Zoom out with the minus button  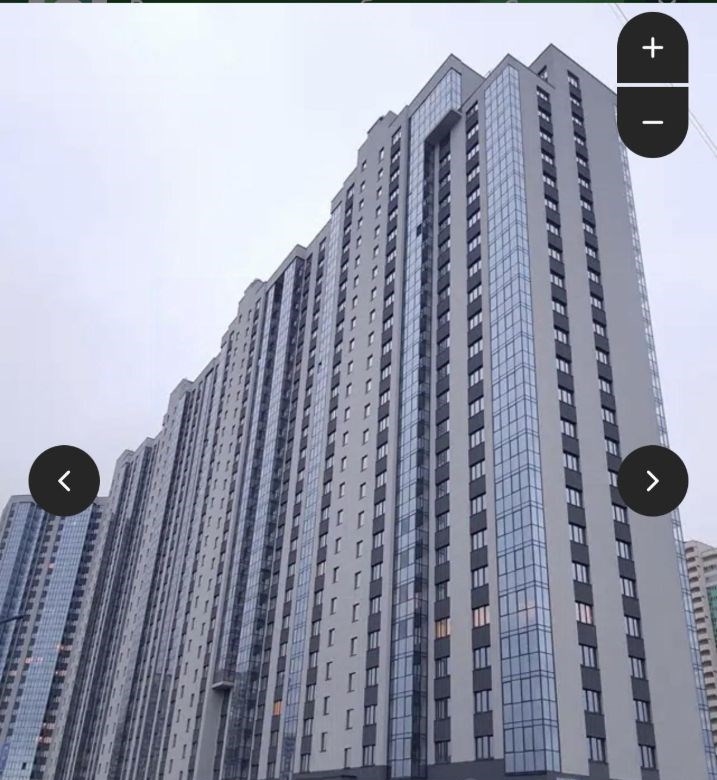652,122
